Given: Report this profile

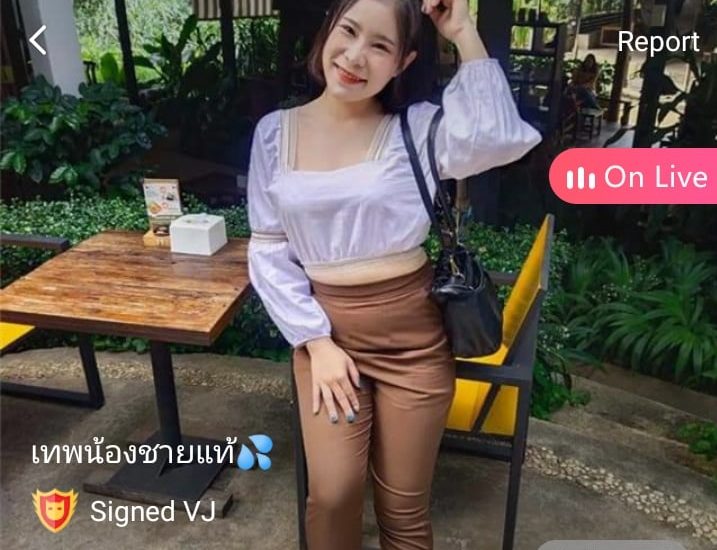Looking at the screenshot, I should pyautogui.click(x=658, y=42).
